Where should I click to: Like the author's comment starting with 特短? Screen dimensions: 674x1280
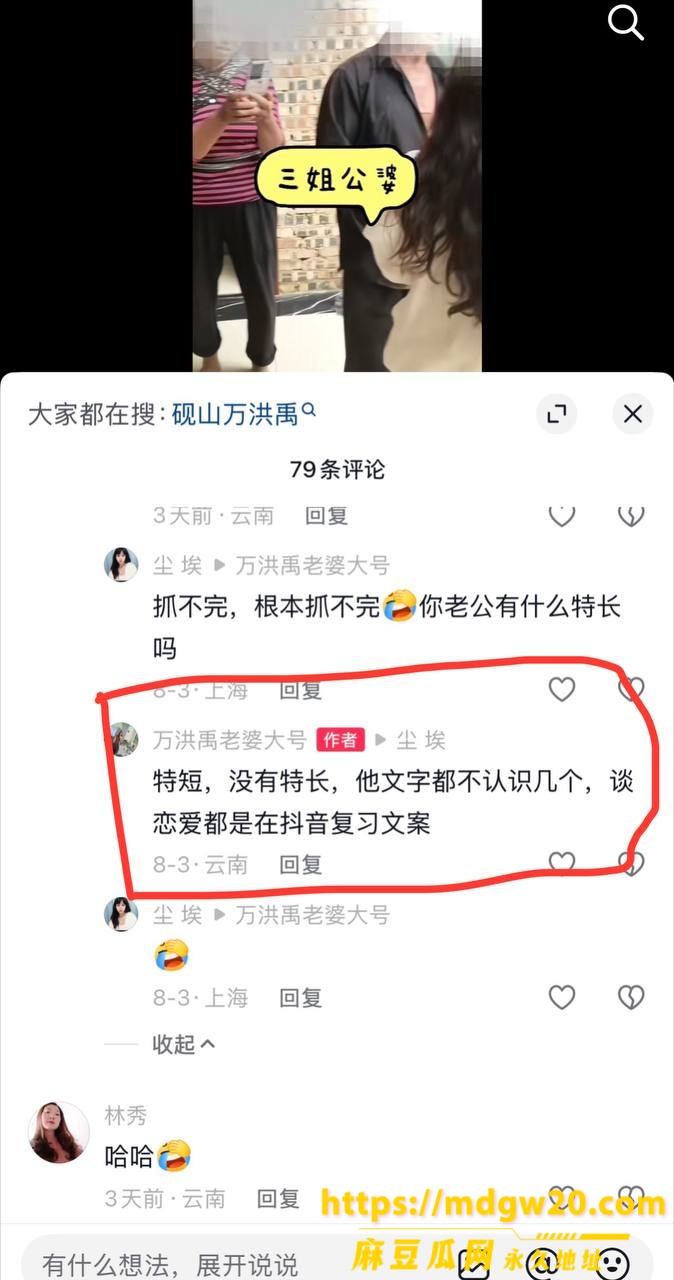(x=562, y=863)
